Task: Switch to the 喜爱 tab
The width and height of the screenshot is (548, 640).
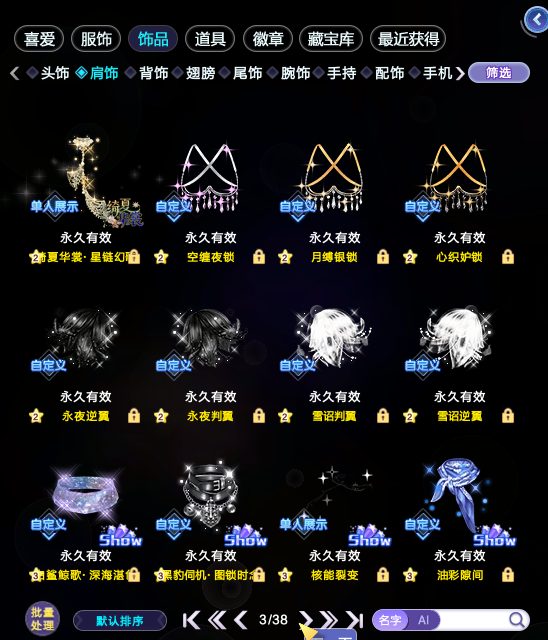Action: 39,39
